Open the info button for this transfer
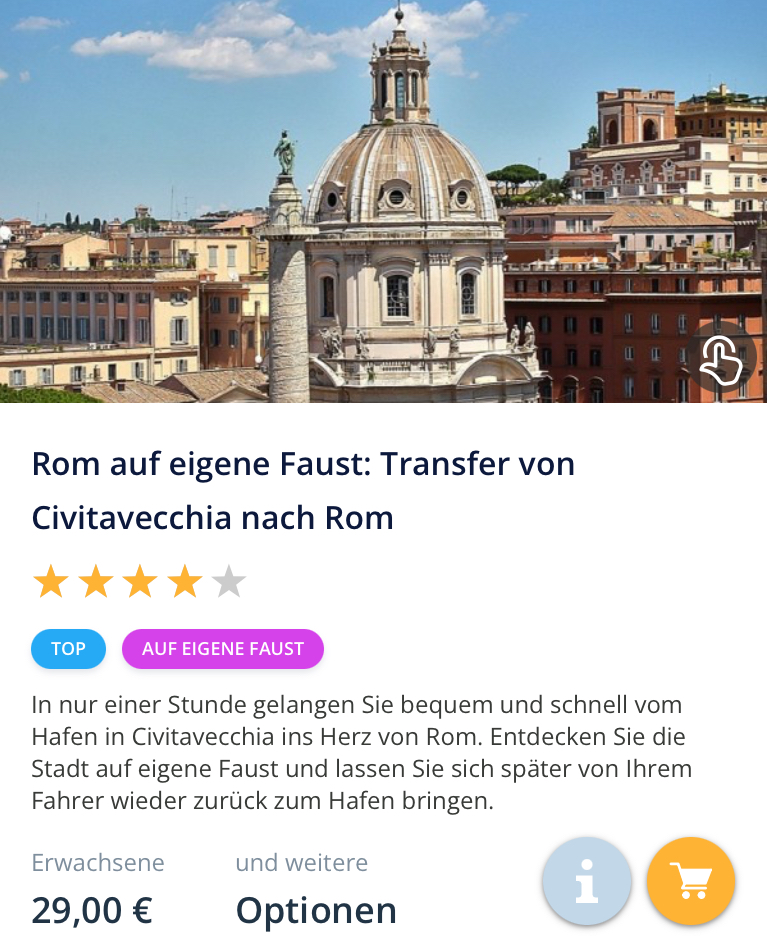Screen dimensions: 767x952 pyautogui.click(x=587, y=881)
